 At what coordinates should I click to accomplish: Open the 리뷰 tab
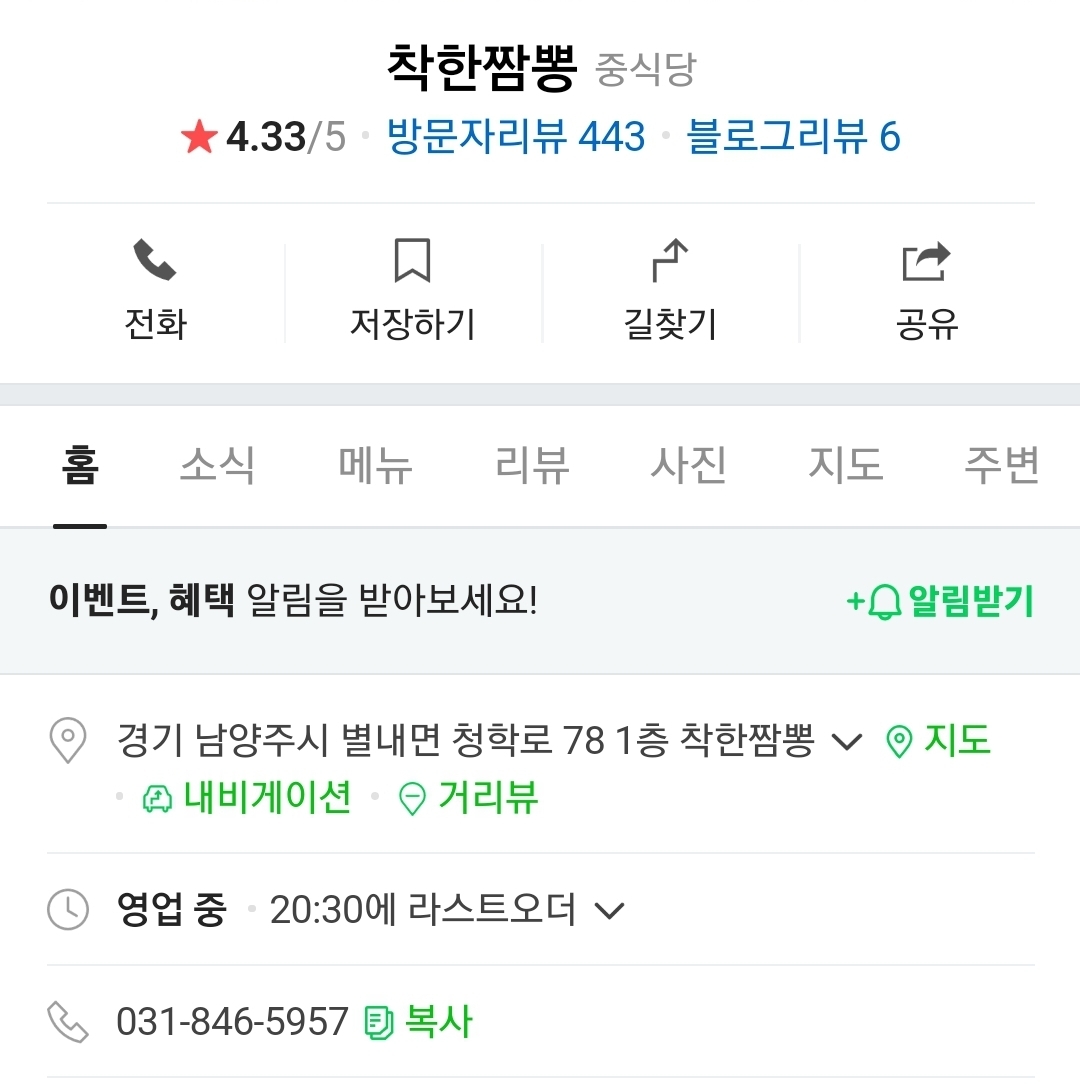[530, 465]
